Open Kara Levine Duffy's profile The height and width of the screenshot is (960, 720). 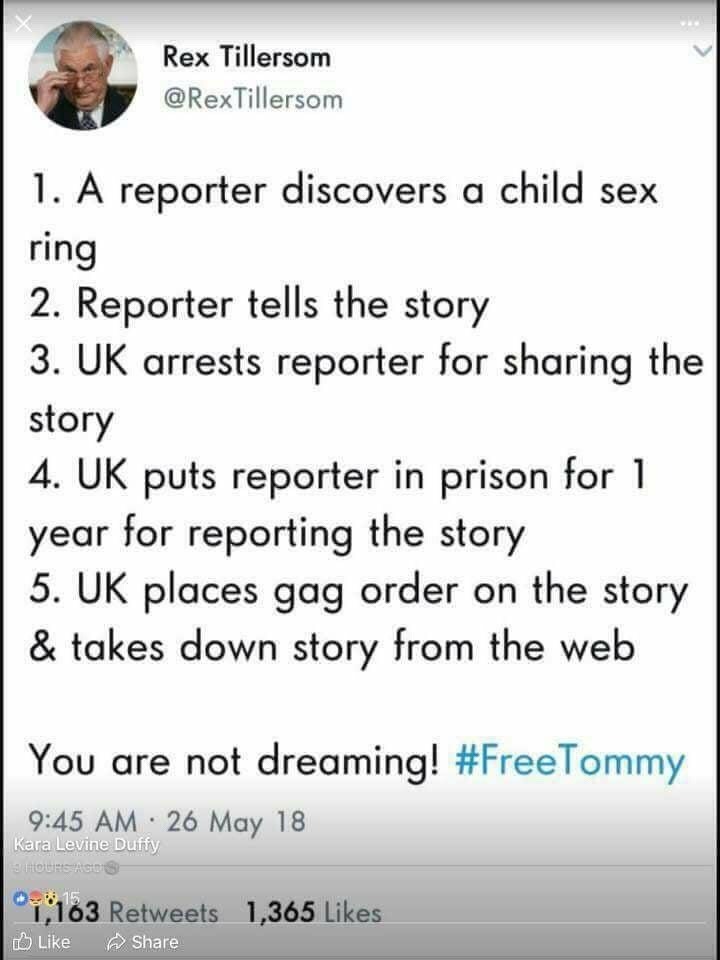(87, 844)
